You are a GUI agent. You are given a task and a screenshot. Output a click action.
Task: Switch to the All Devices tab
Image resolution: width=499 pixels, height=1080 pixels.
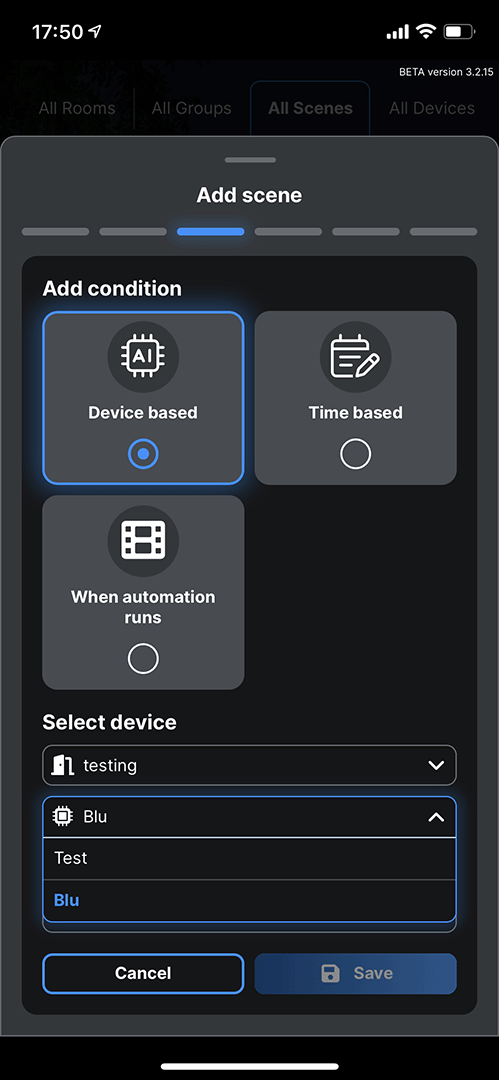click(432, 108)
